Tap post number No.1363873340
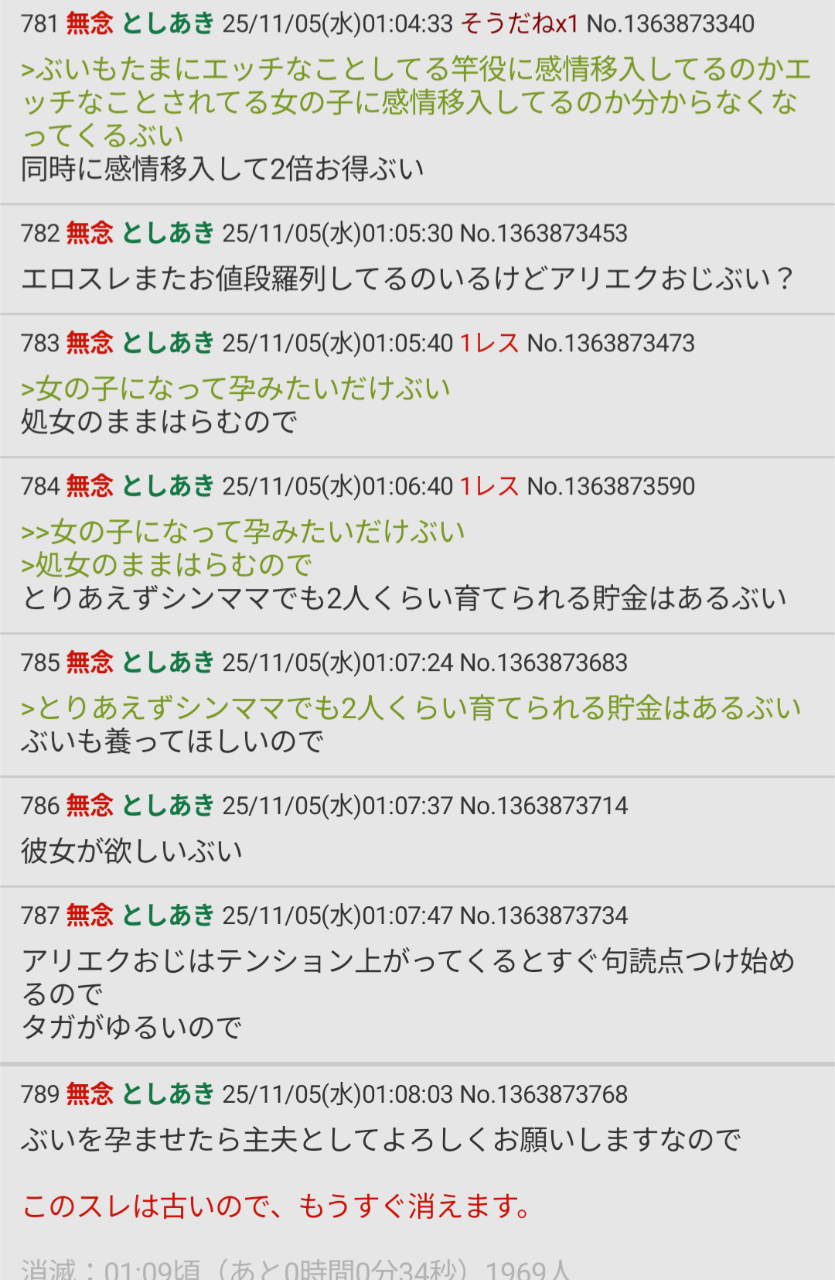Viewport: 835px width, 1280px height. pyautogui.click(x=670, y=23)
